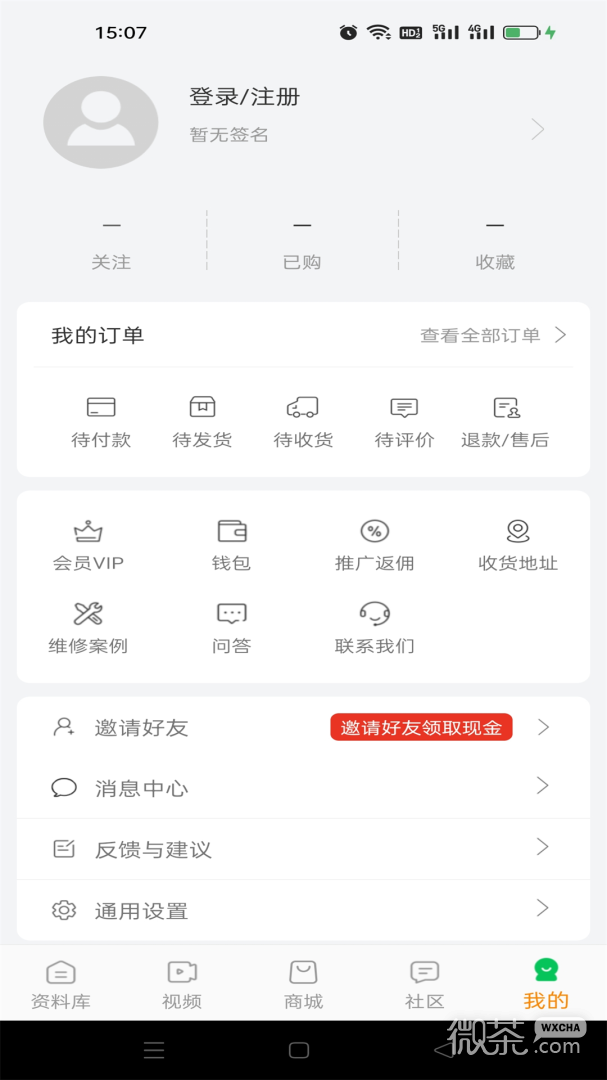Open 消息中心
Viewport: 607px width, 1080px height.
[x=303, y=788]
